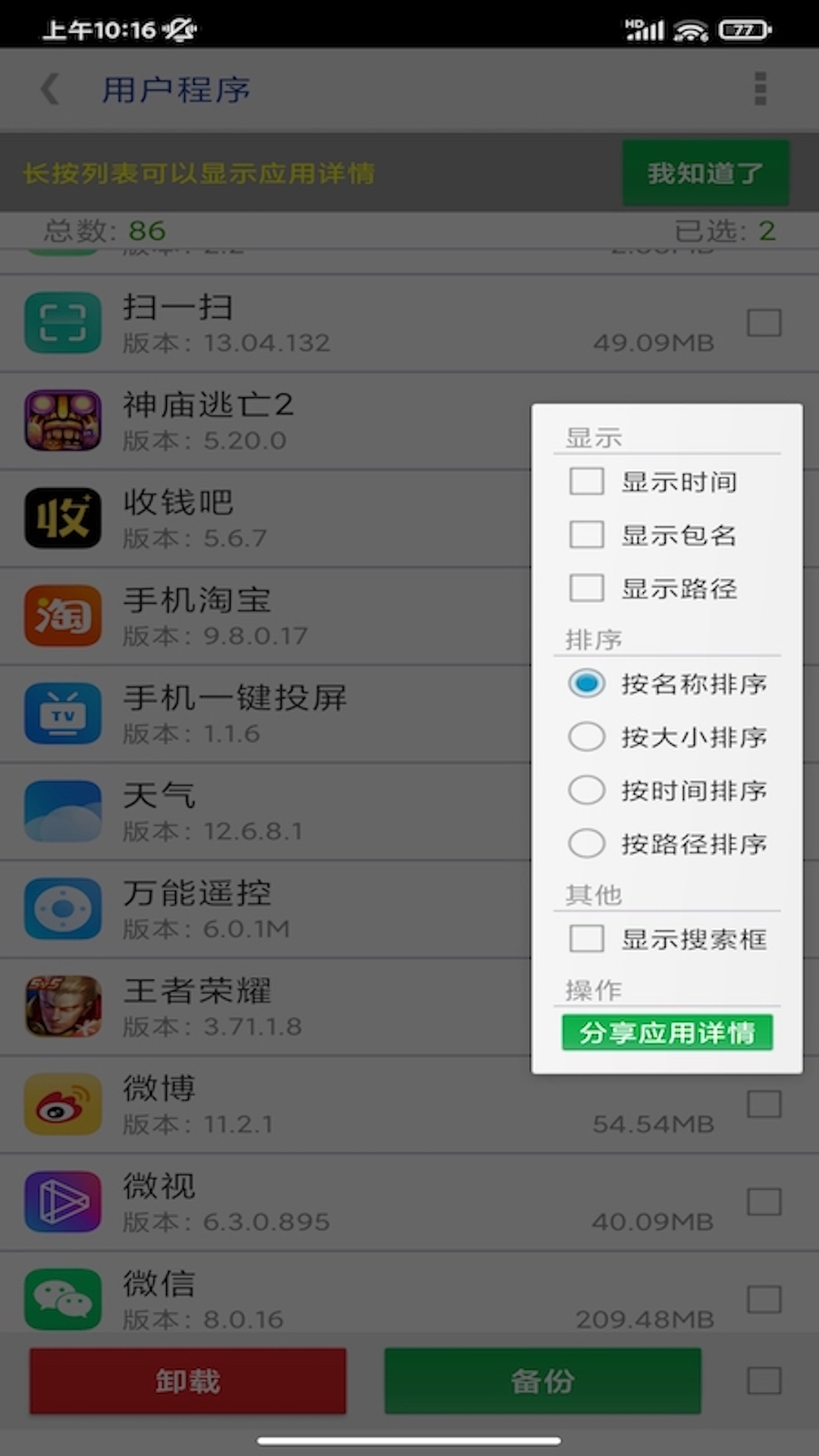Image resolution: width=819 pixels, height=1456 pixels.
Task: Tick the checkbox next to 微视
Action: point(764,1202)
